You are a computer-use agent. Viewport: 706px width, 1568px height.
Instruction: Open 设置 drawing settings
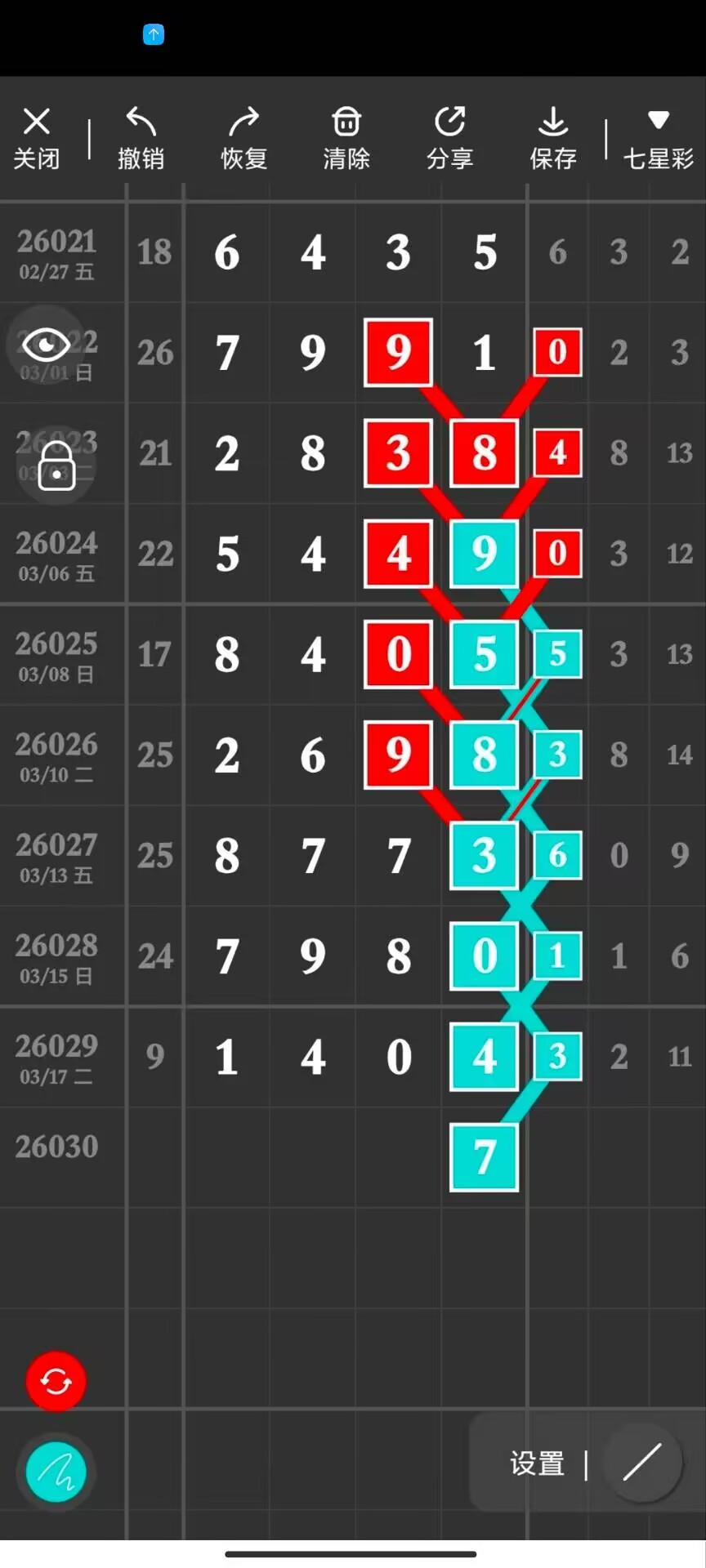[x=537, y=1464]
